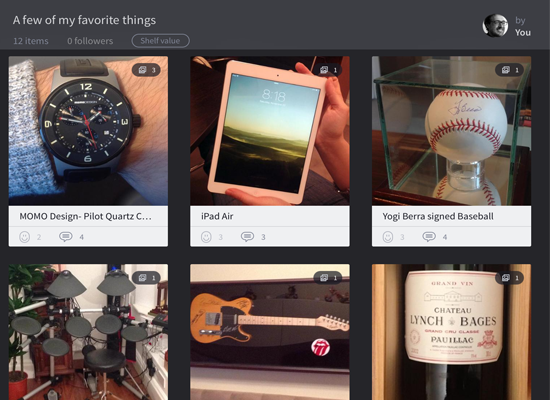Viewport: 550px width, 400px height.
Task: Open comments on the MOMO Design watch
Action: (66, 237)
